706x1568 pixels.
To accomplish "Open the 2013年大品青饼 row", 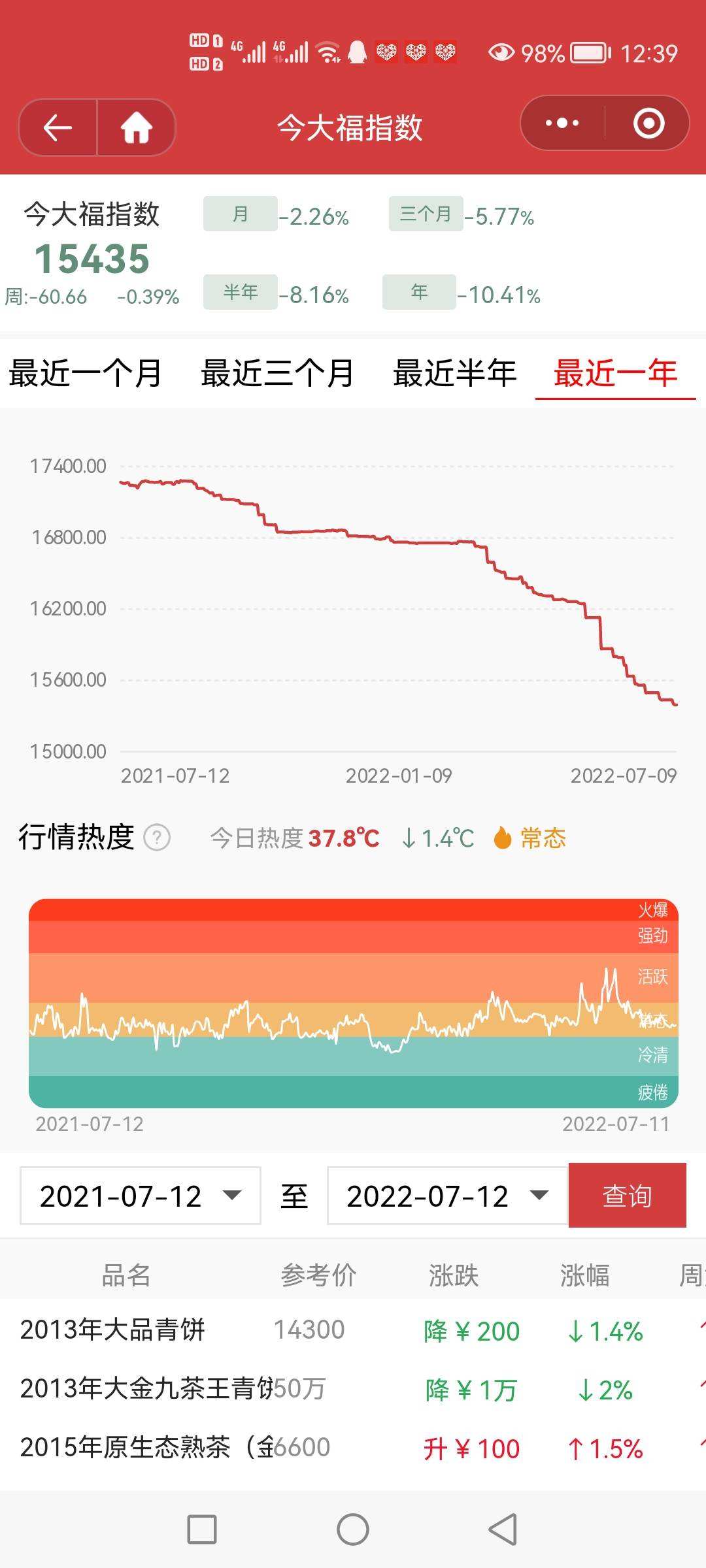I will pyautogui.click(x=353, y=1330).
